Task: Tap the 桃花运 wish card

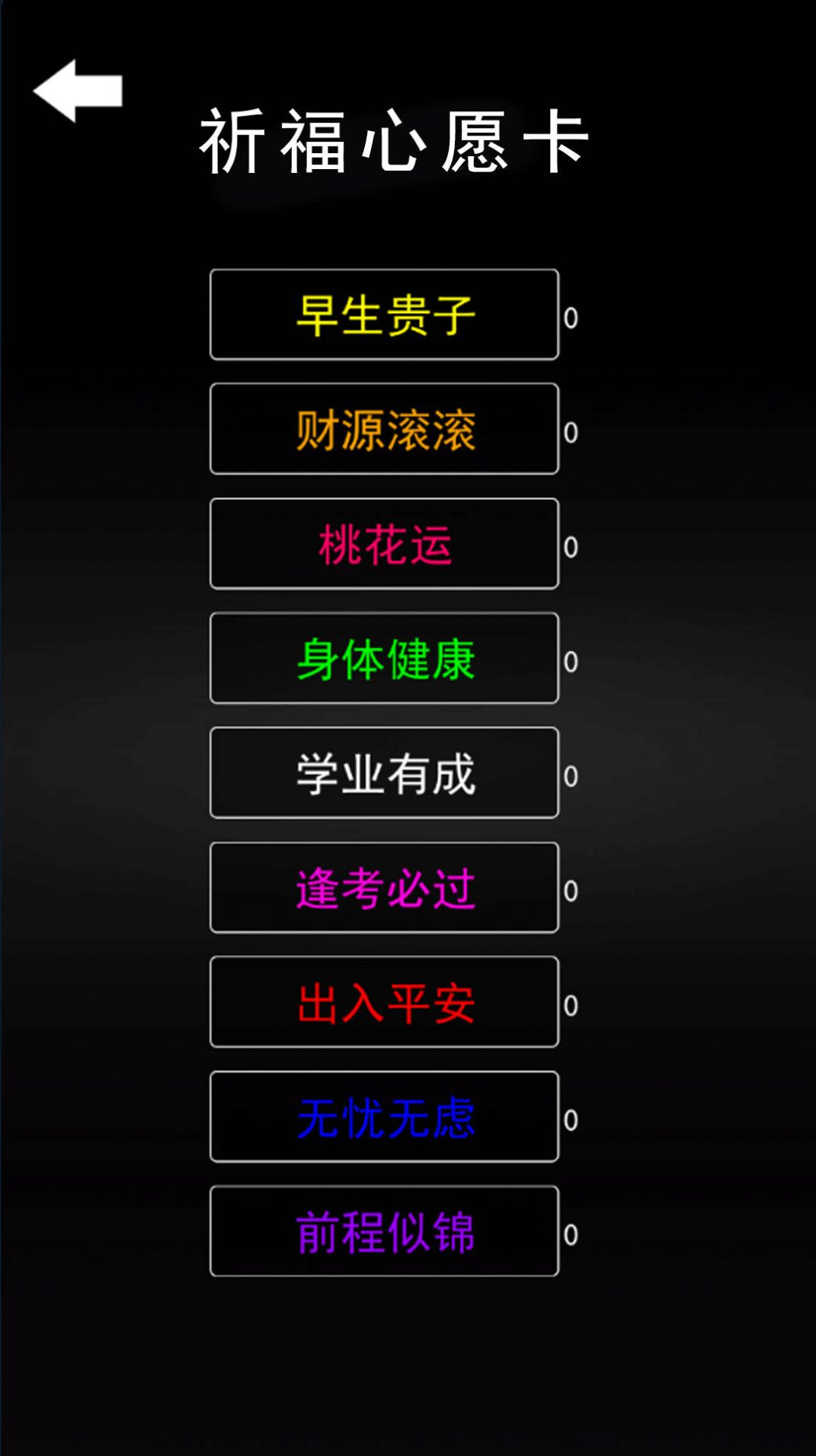Action: point(384,544)
